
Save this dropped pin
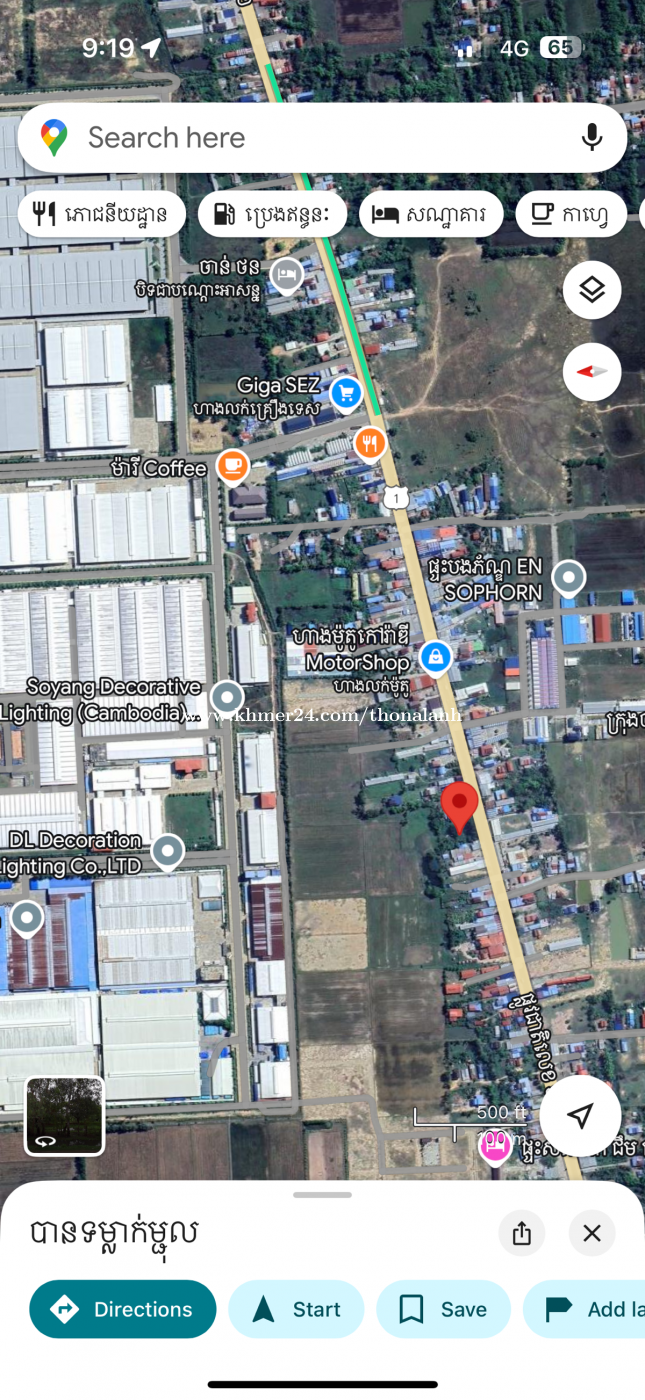click(x=443, y=1309)
